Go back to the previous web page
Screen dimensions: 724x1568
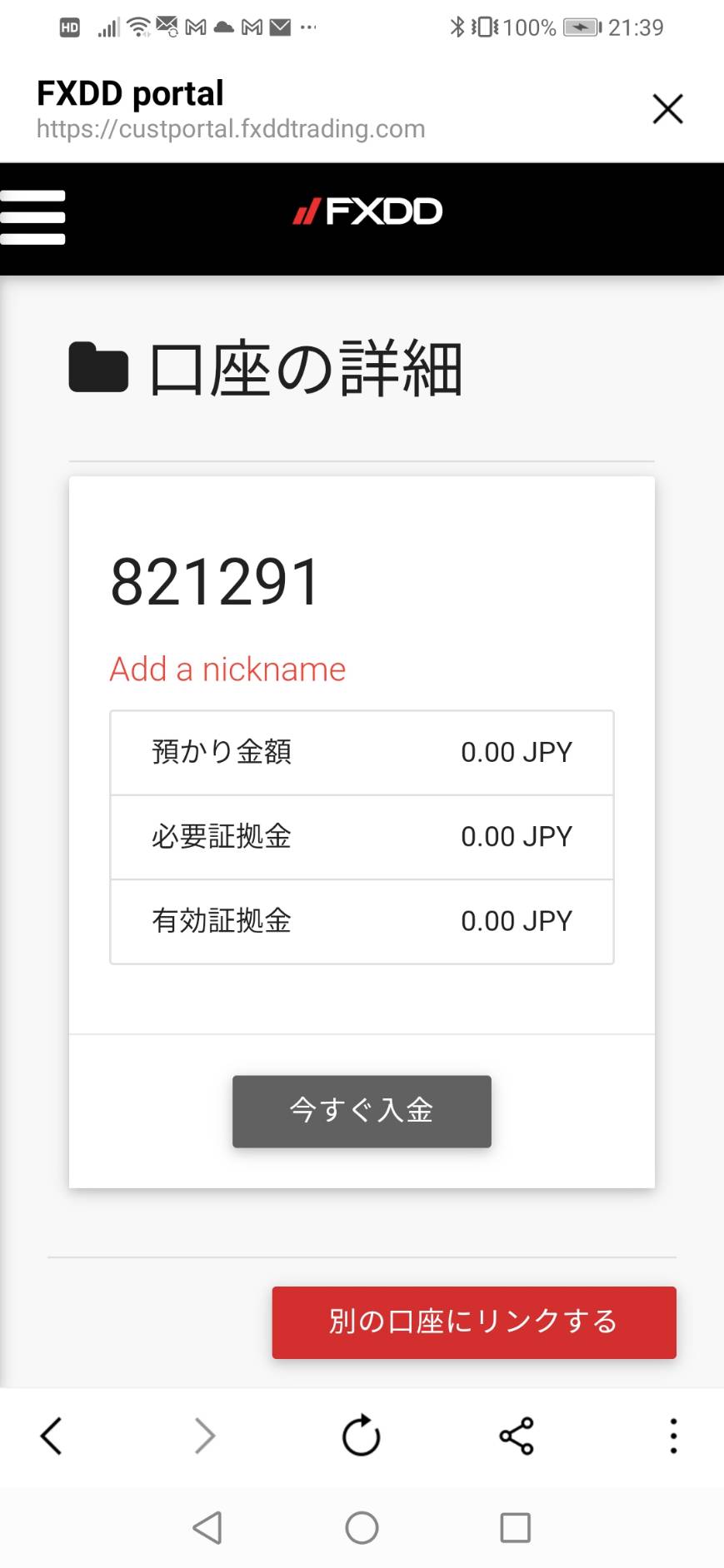pyautogui.click(x=52, y=1436)
